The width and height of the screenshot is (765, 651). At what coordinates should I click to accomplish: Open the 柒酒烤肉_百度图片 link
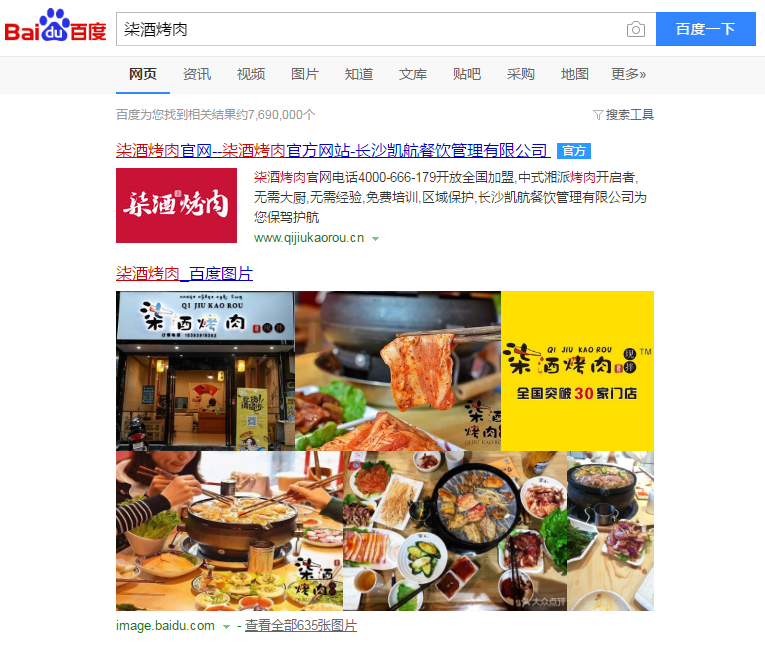point(184,273)
